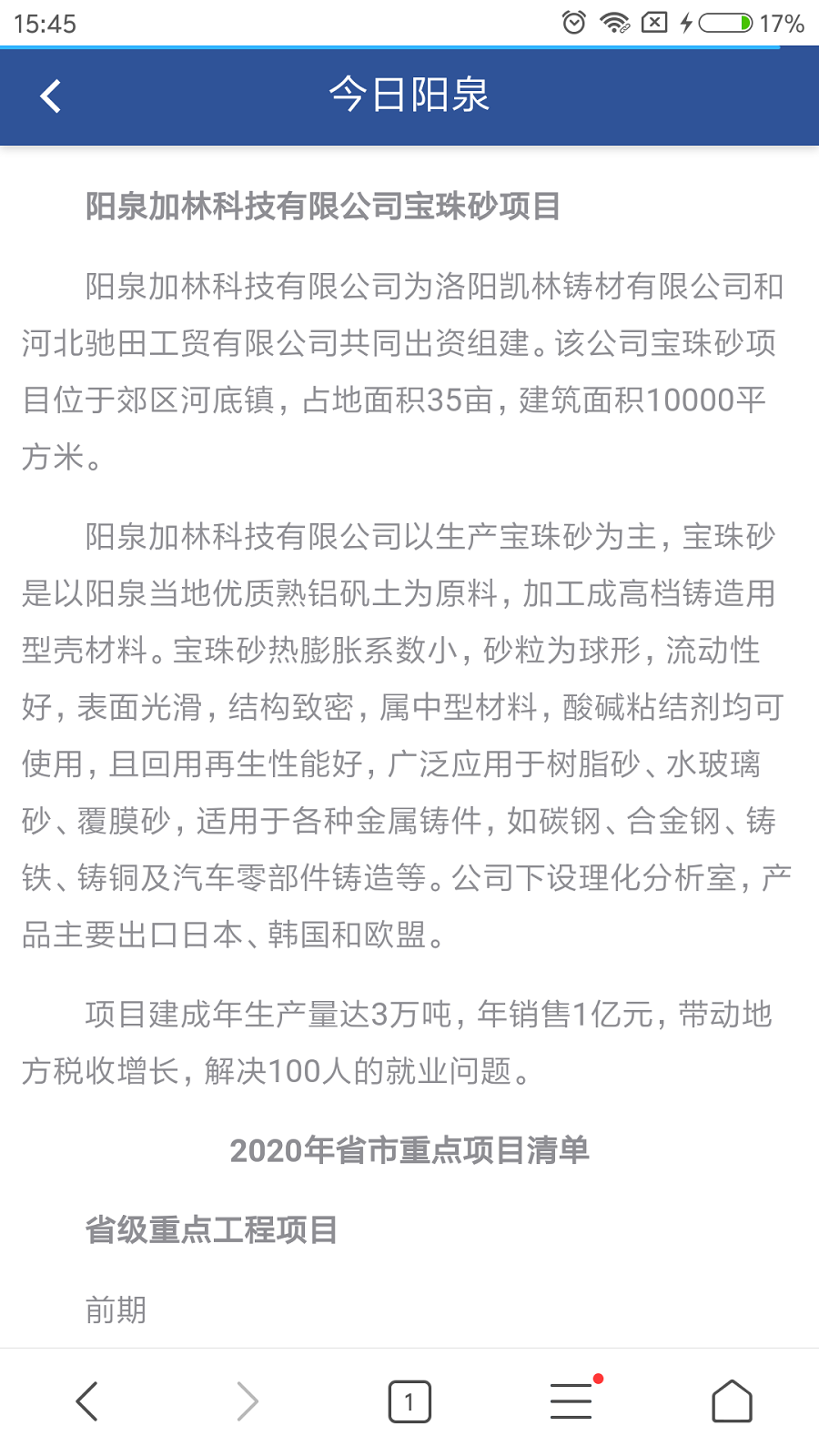Go forward with the browser's bottom forward arrow
The height and width of the screenshot is (1456, 819).
(248, 1401)
